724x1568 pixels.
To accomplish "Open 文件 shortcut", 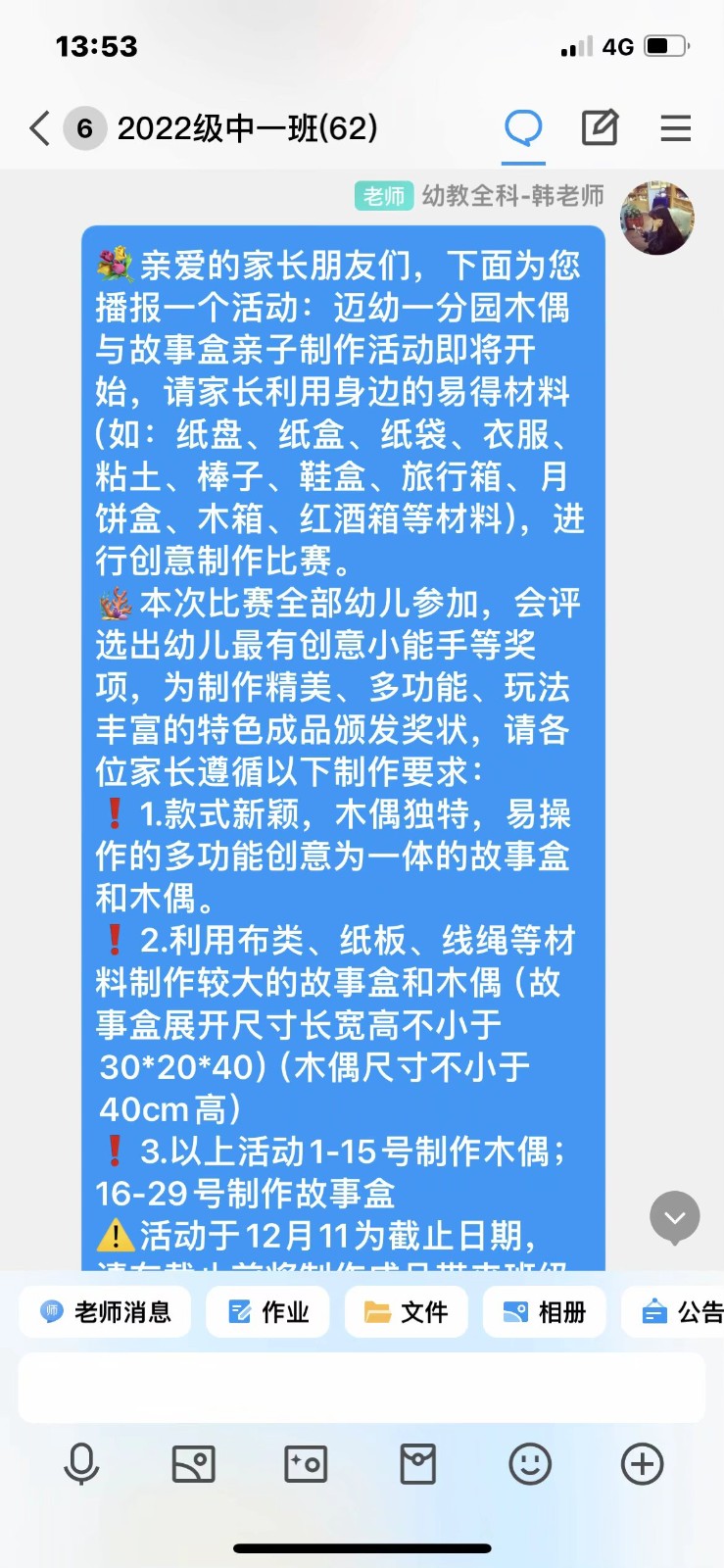I will coord(406,1312).
